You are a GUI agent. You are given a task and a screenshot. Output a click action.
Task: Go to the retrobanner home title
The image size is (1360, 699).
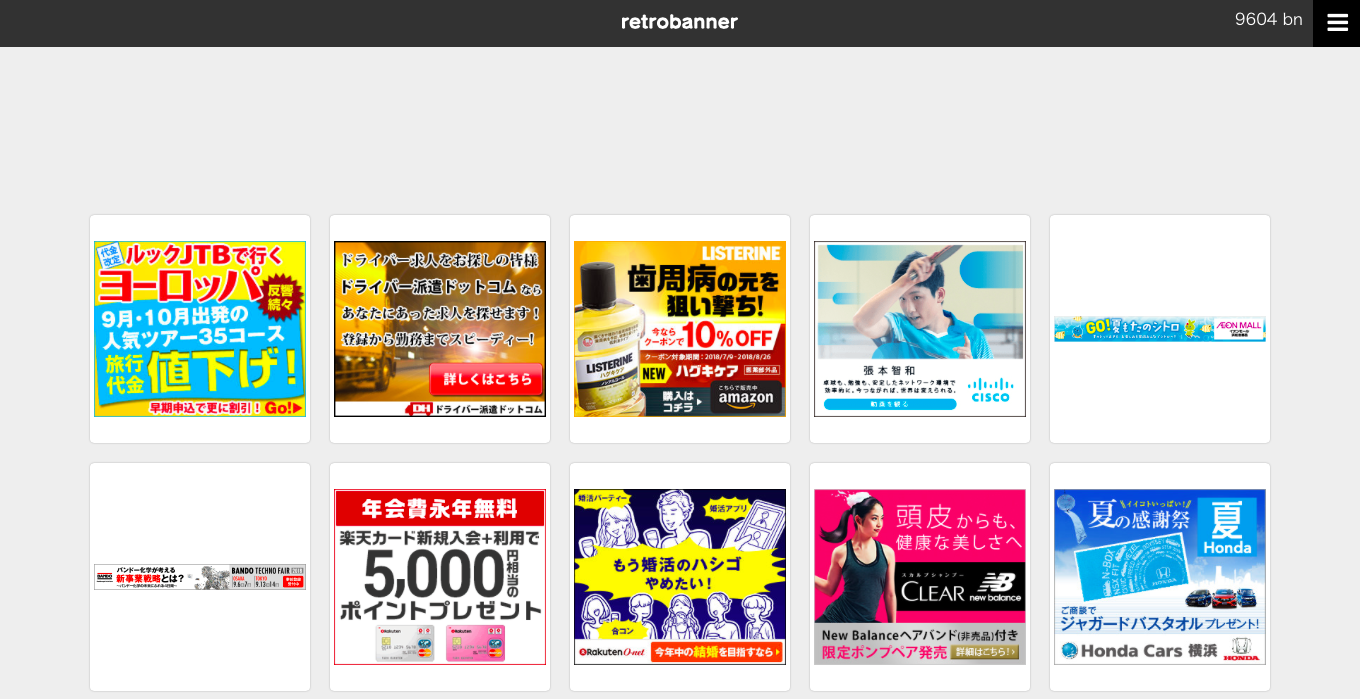tap(679, 22)
